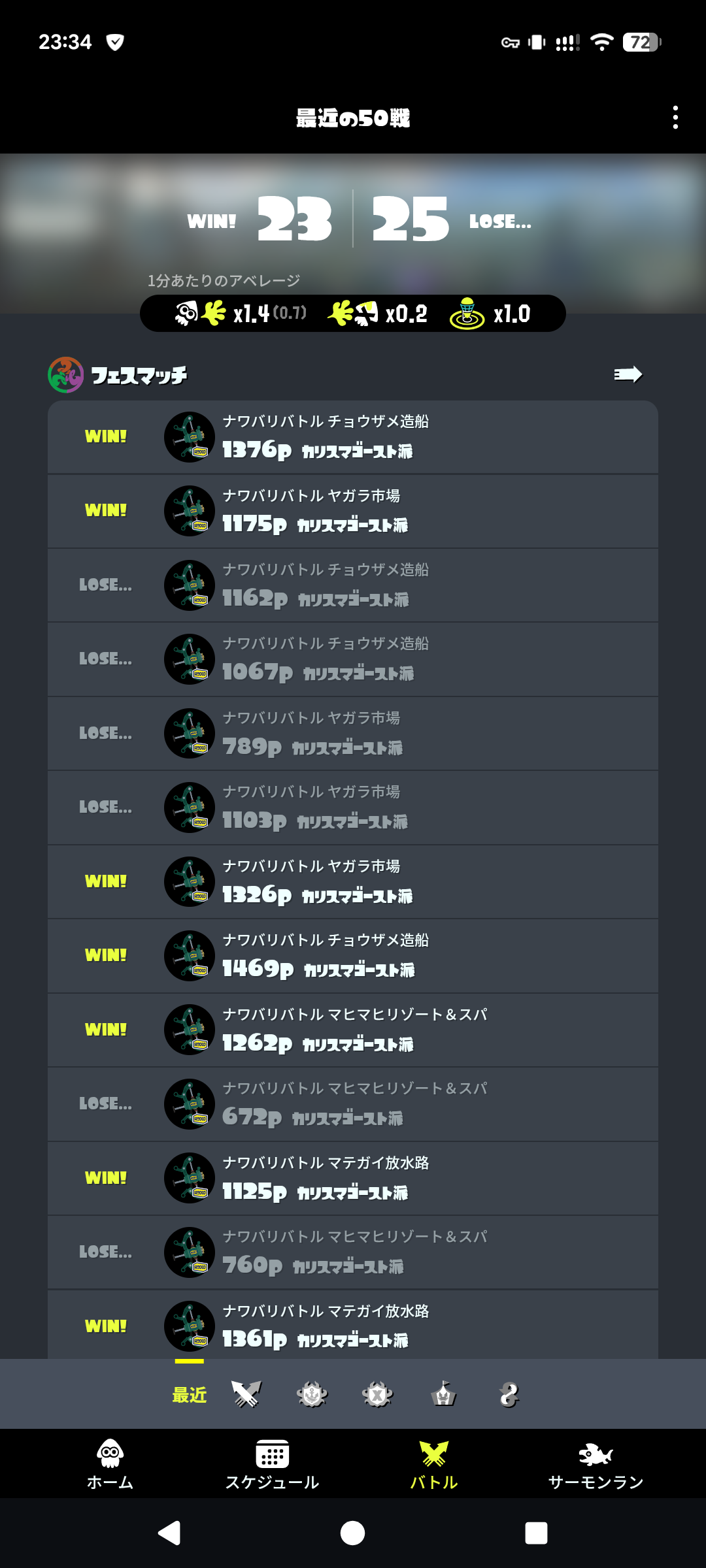The image size is (706, 1568).
Task: Open the three-dot overflow menu
Action: tap(675, 118)
